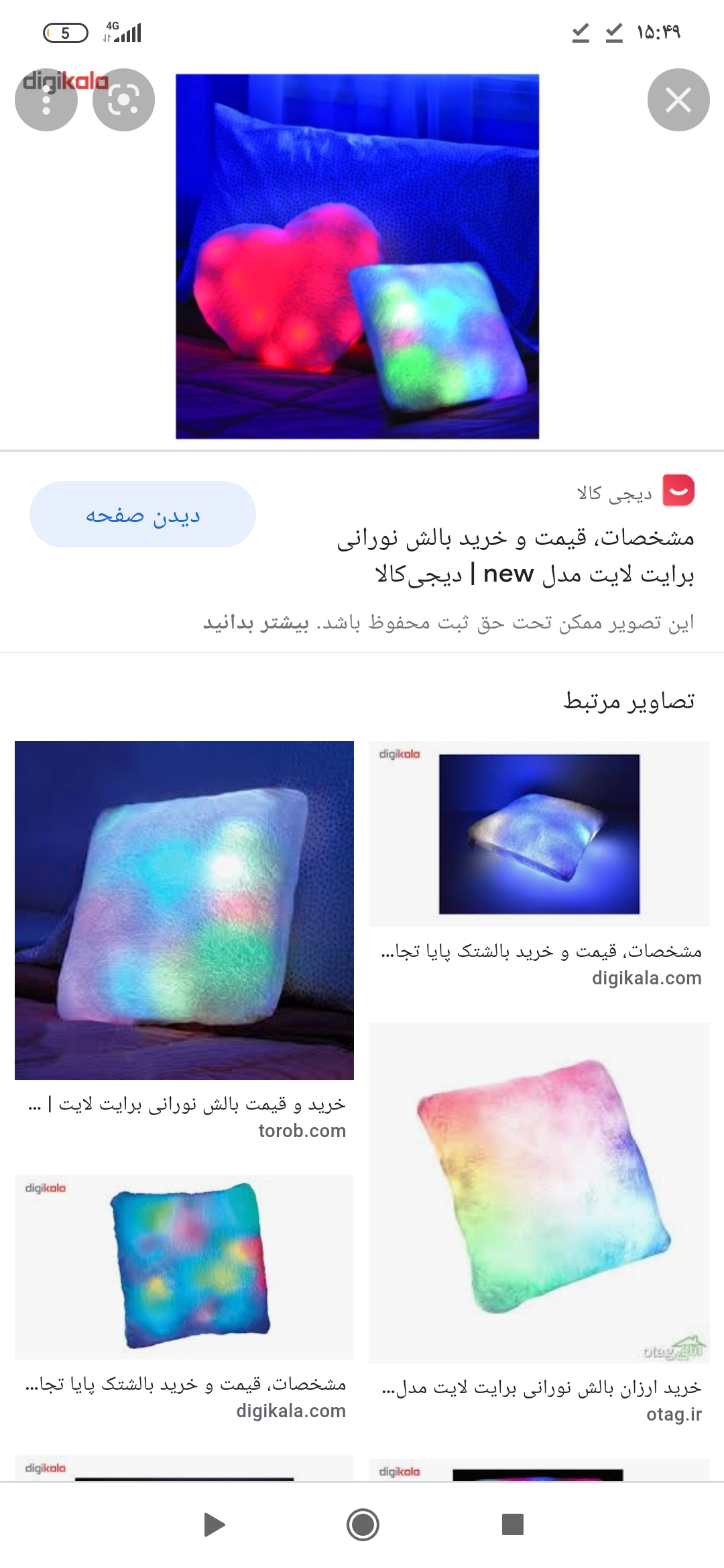
Task: Open recent apps with the square button
Action: (512, 1524)
